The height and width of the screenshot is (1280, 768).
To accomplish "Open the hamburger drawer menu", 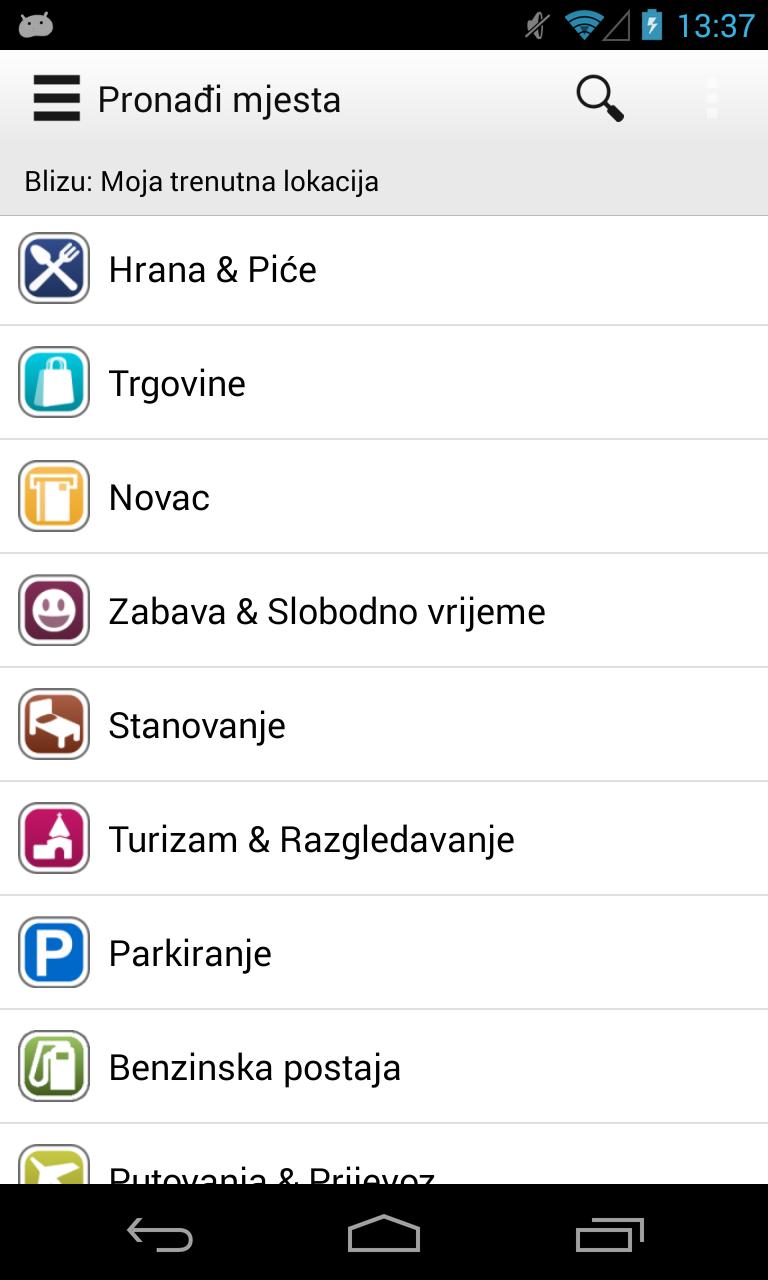I will (x=56, y=99).
